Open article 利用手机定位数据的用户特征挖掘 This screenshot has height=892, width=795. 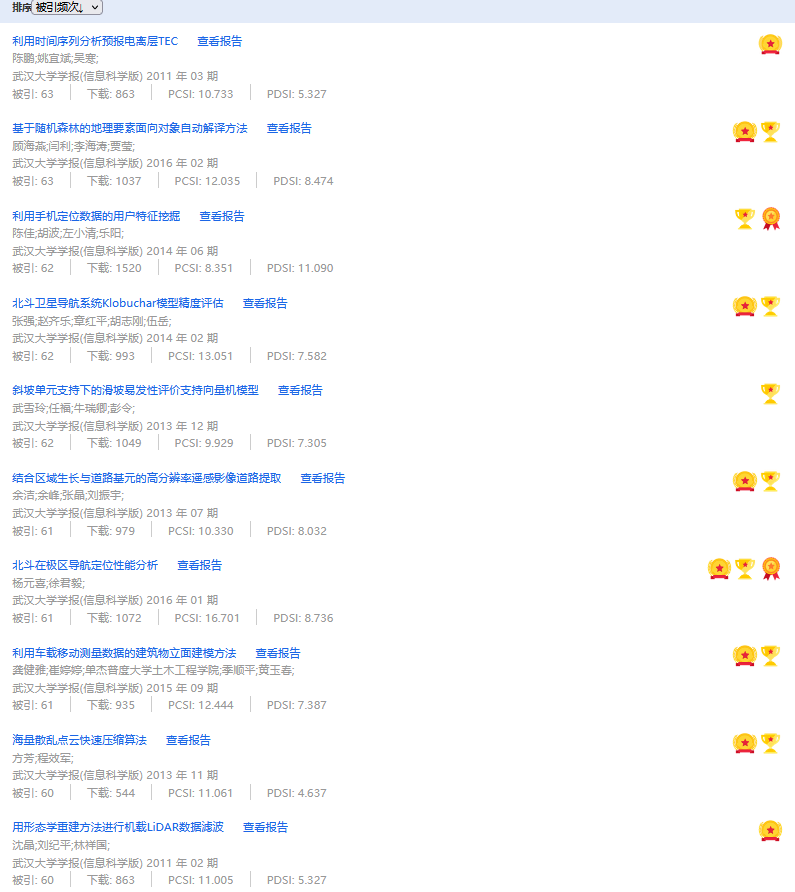(96, 216)
